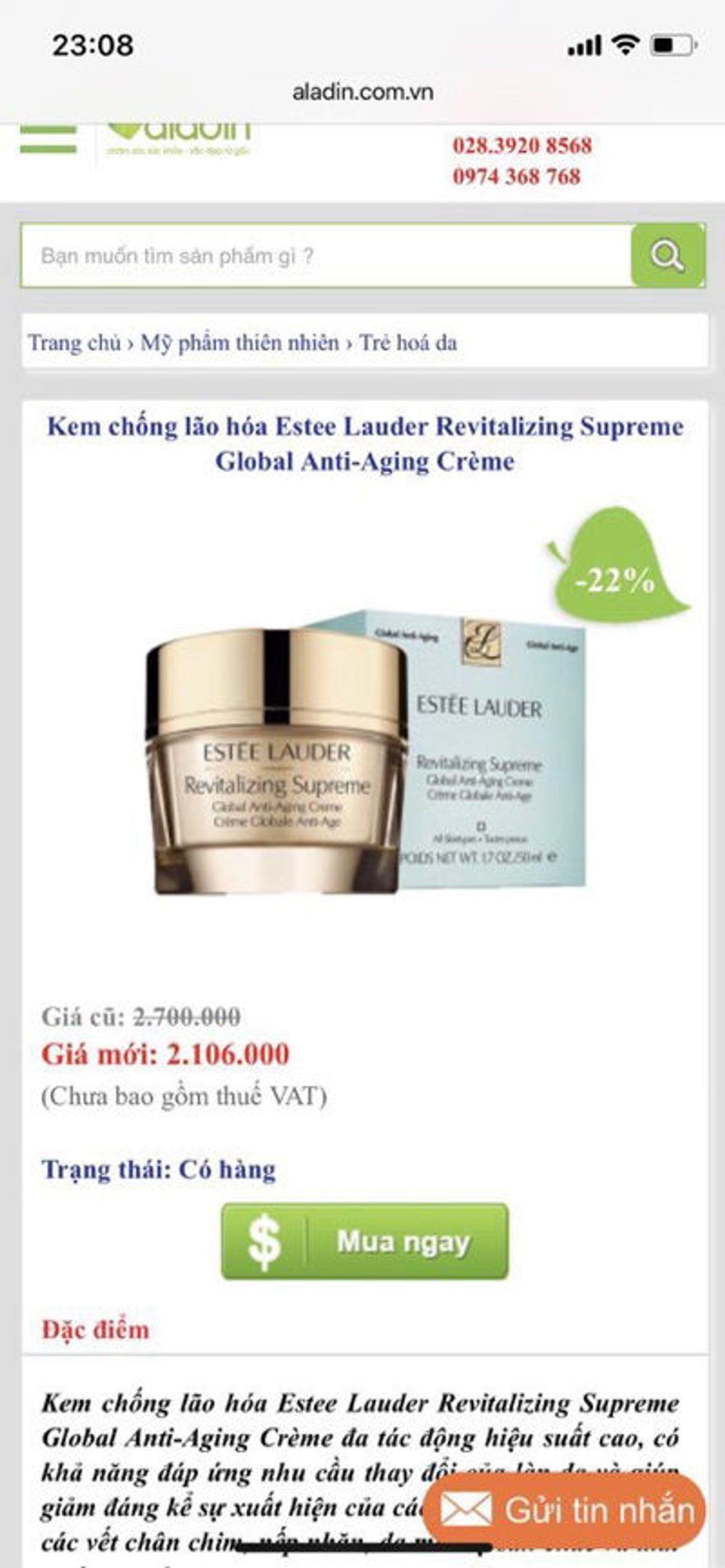View the Estee Lauder product image
Image resolution: width=725 pixels, height=1568 pixels.
click(x=366, y=755)
